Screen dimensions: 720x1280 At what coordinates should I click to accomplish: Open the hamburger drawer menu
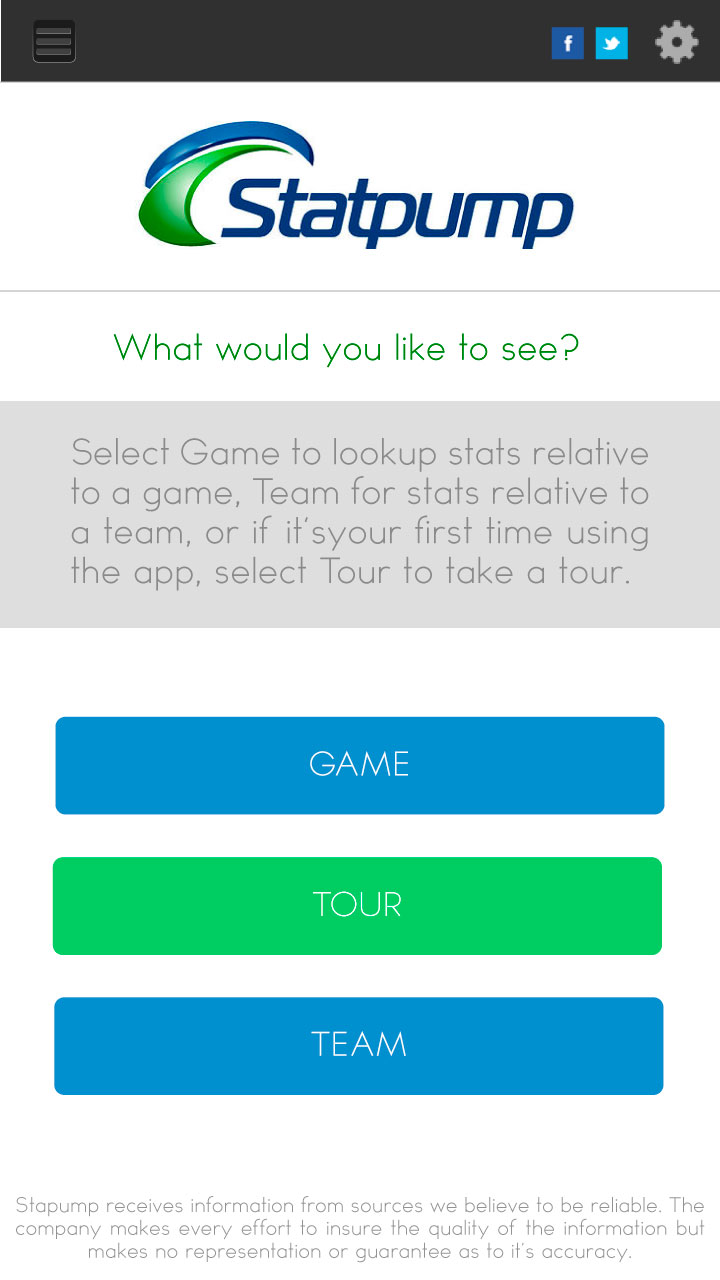[54, 41]
